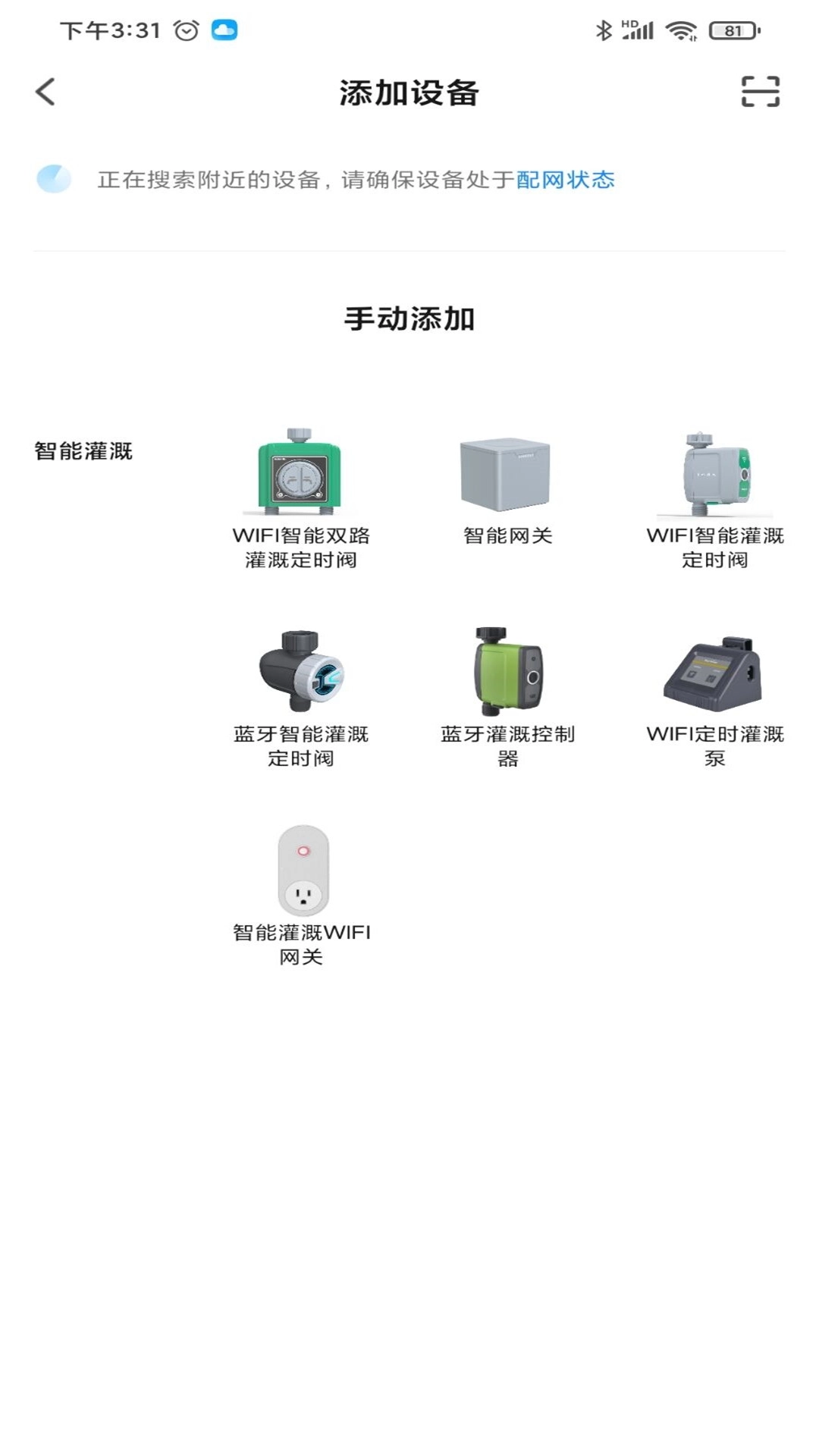The image size is (819, 1456).
Task: Tap the back arrow to return
Action: 45,91
